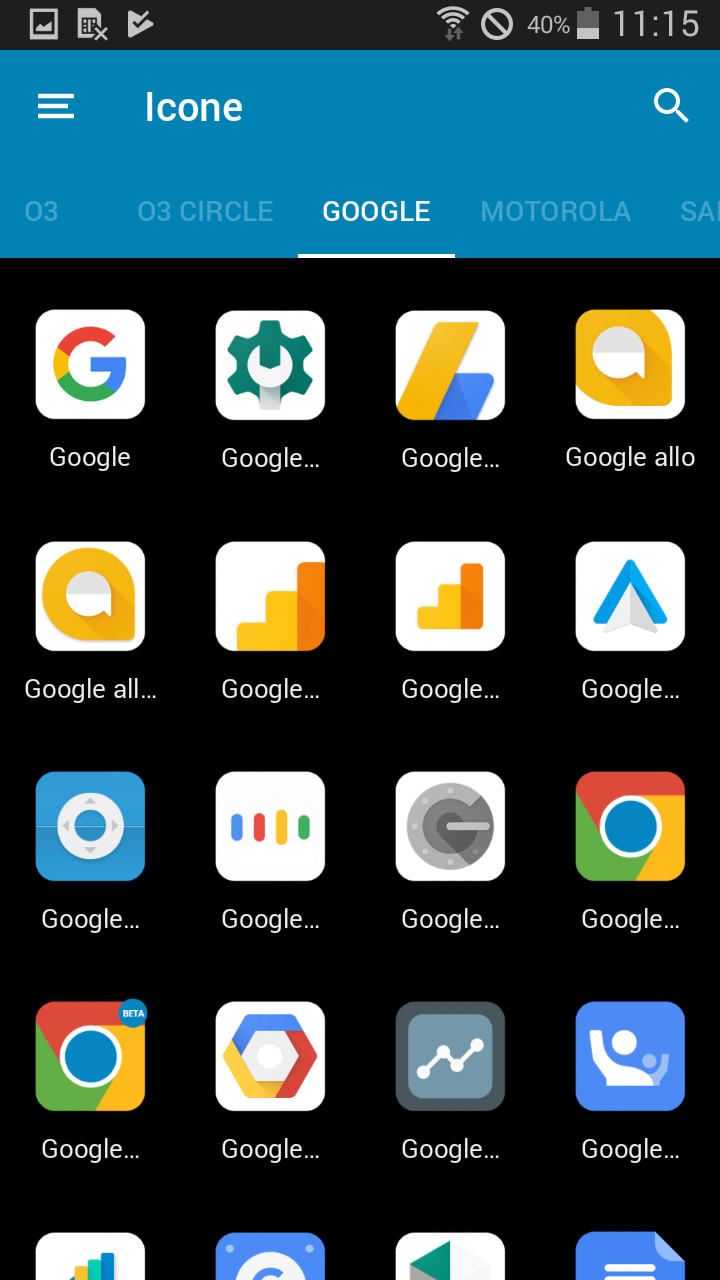Tap the GOOGLE tab
720x1280 pixels.
(x=376, y=211)
